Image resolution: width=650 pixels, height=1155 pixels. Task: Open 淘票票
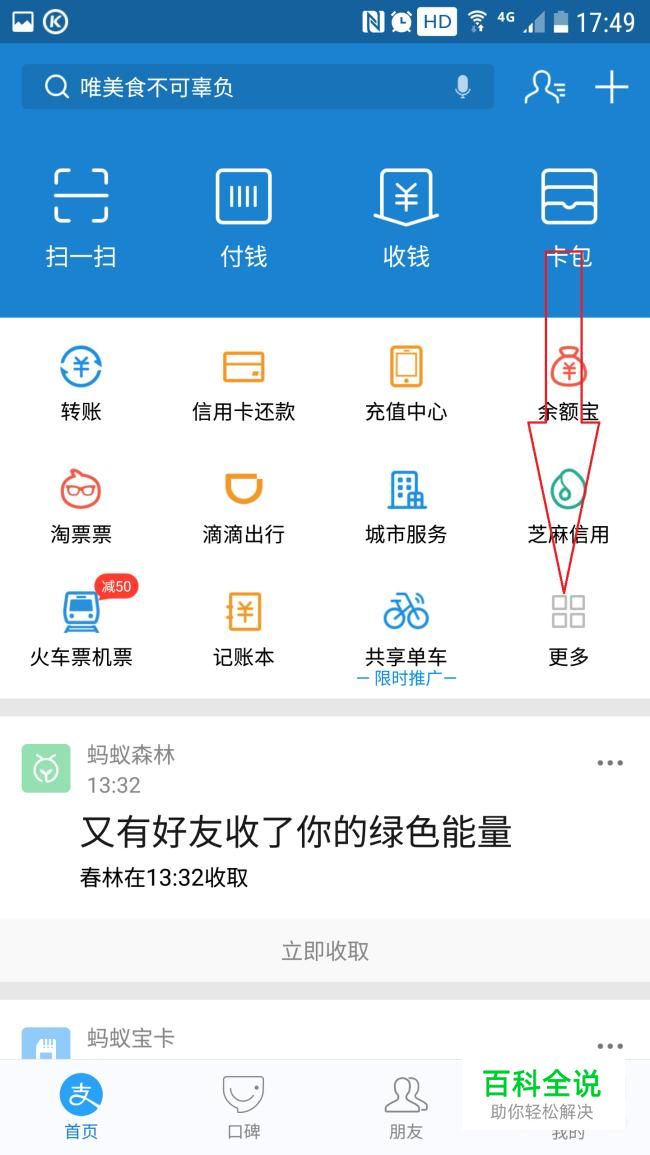81,505
